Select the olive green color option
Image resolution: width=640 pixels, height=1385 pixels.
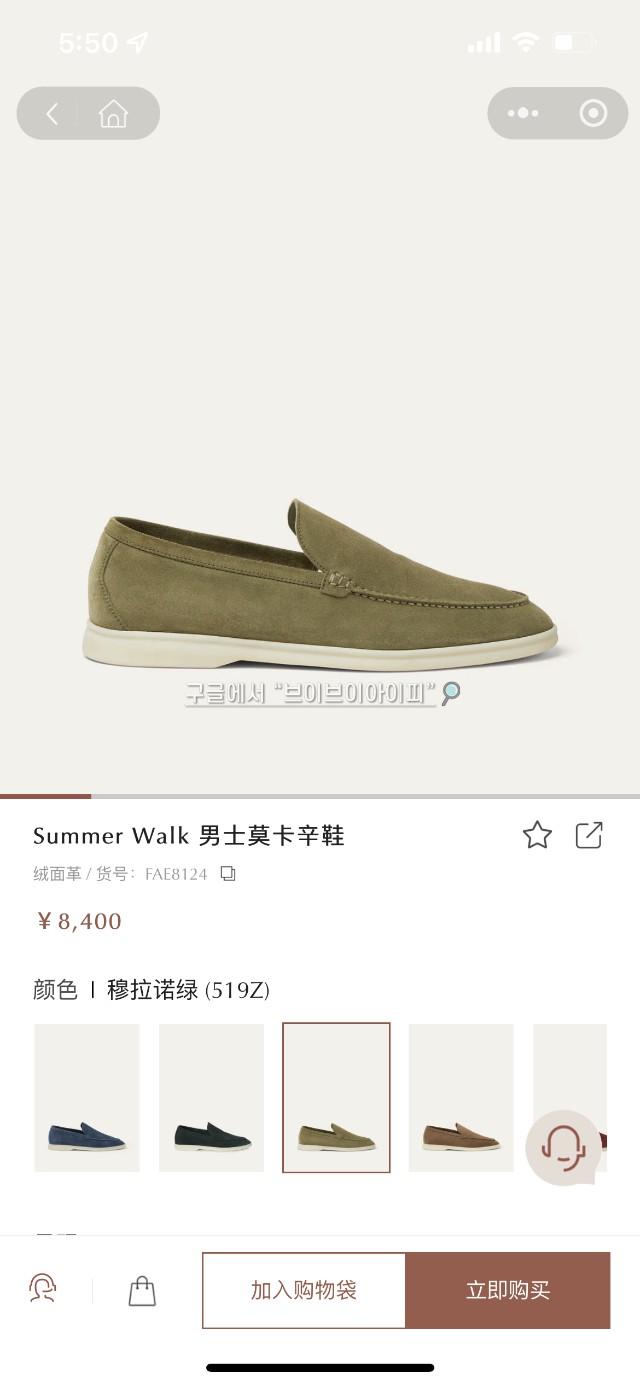[x=336, y=1097]
